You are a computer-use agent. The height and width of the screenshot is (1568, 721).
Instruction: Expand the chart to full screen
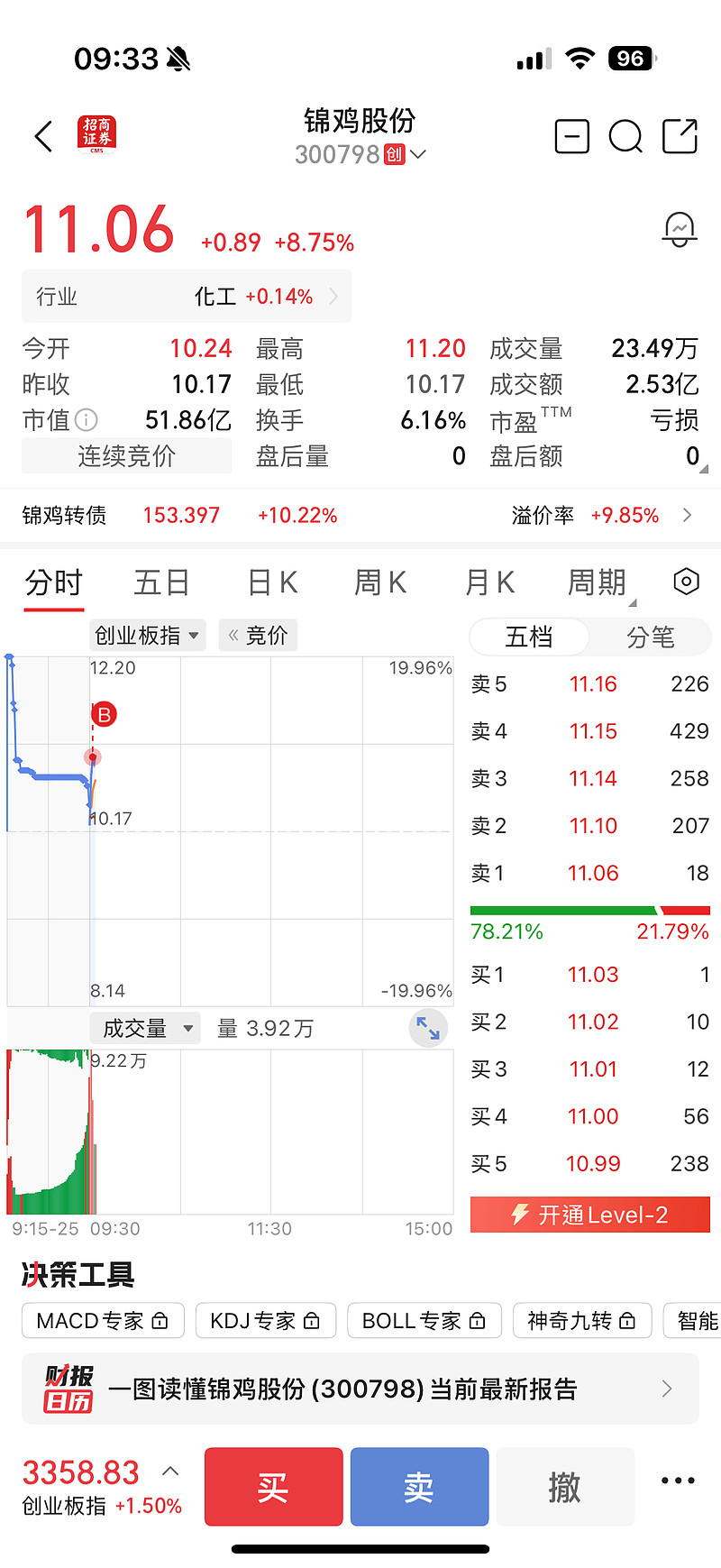click(x=428, y=1029)
